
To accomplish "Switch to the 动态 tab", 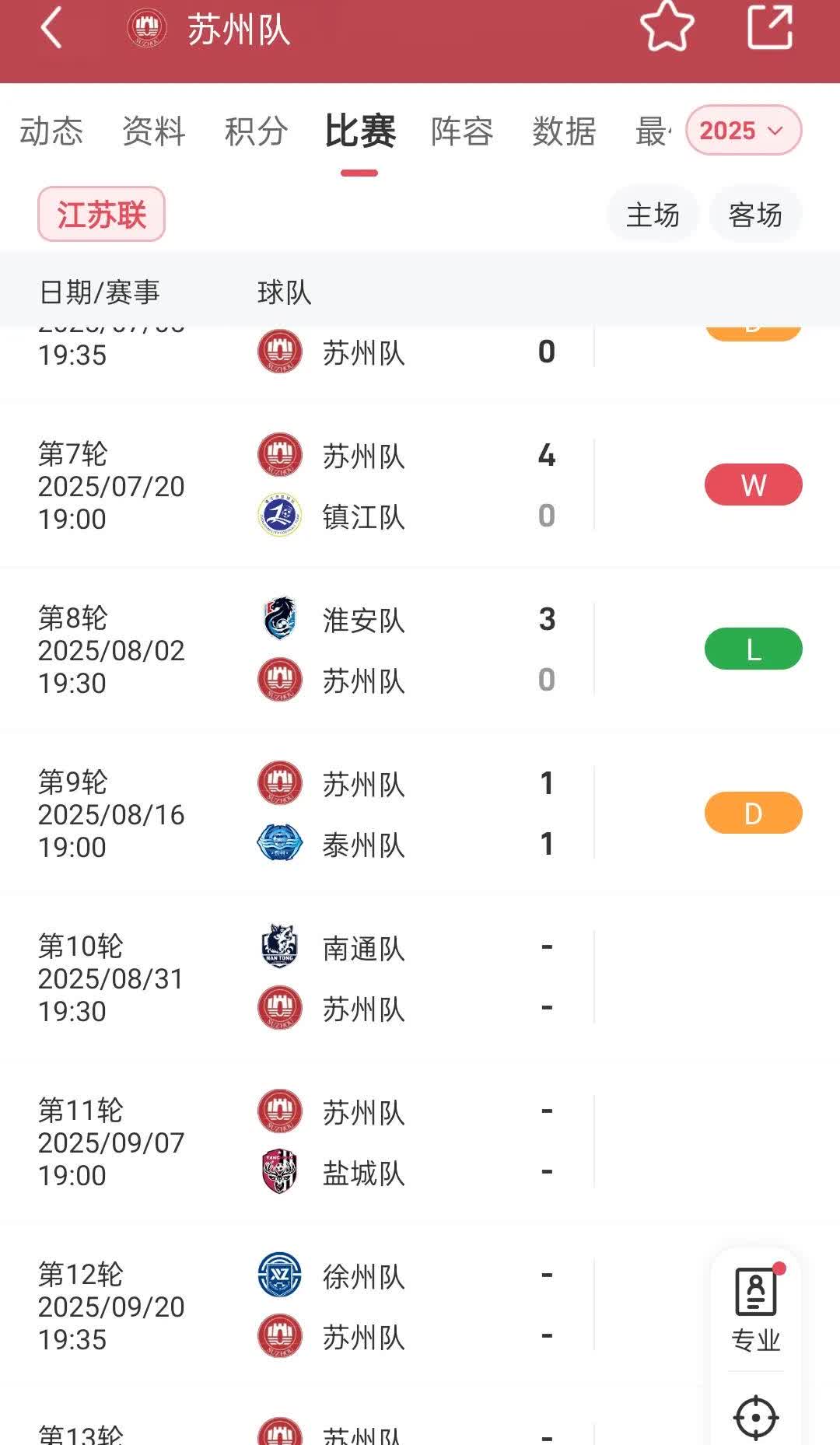I will (51, 131).
